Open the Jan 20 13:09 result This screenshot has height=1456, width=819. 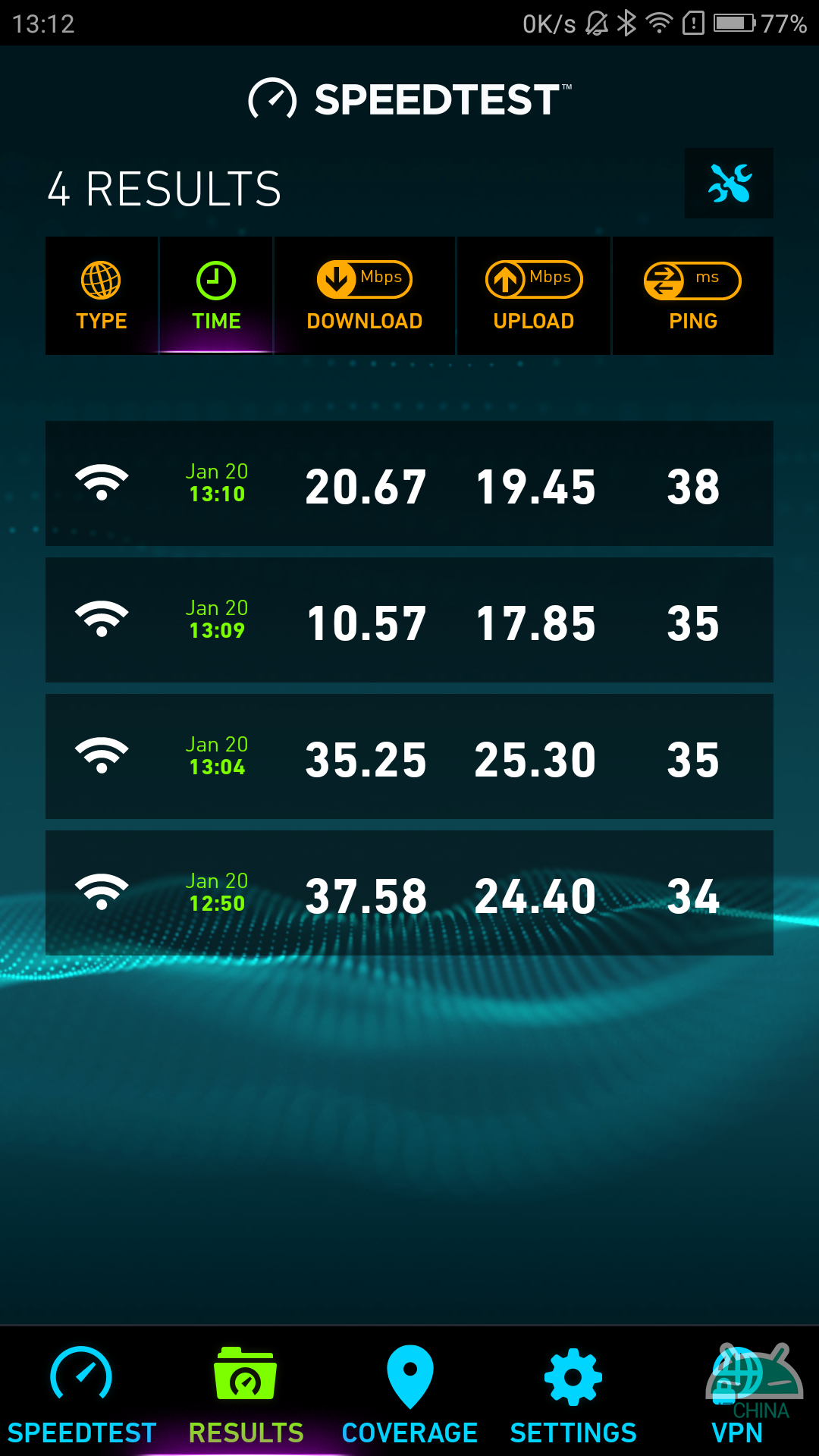[x=409, y=620]
